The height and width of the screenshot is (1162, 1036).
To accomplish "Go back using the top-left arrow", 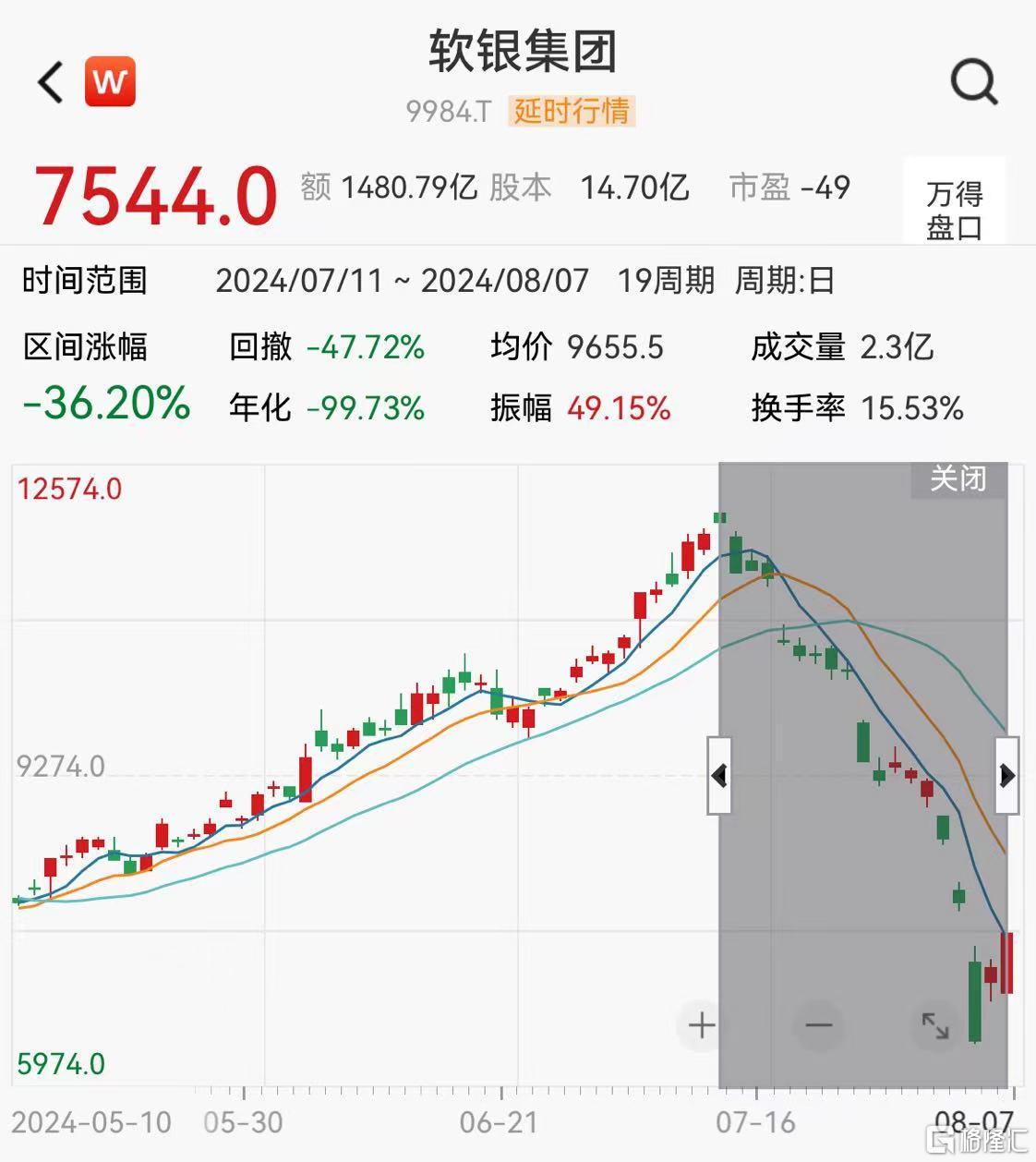I will coord(51,82).
